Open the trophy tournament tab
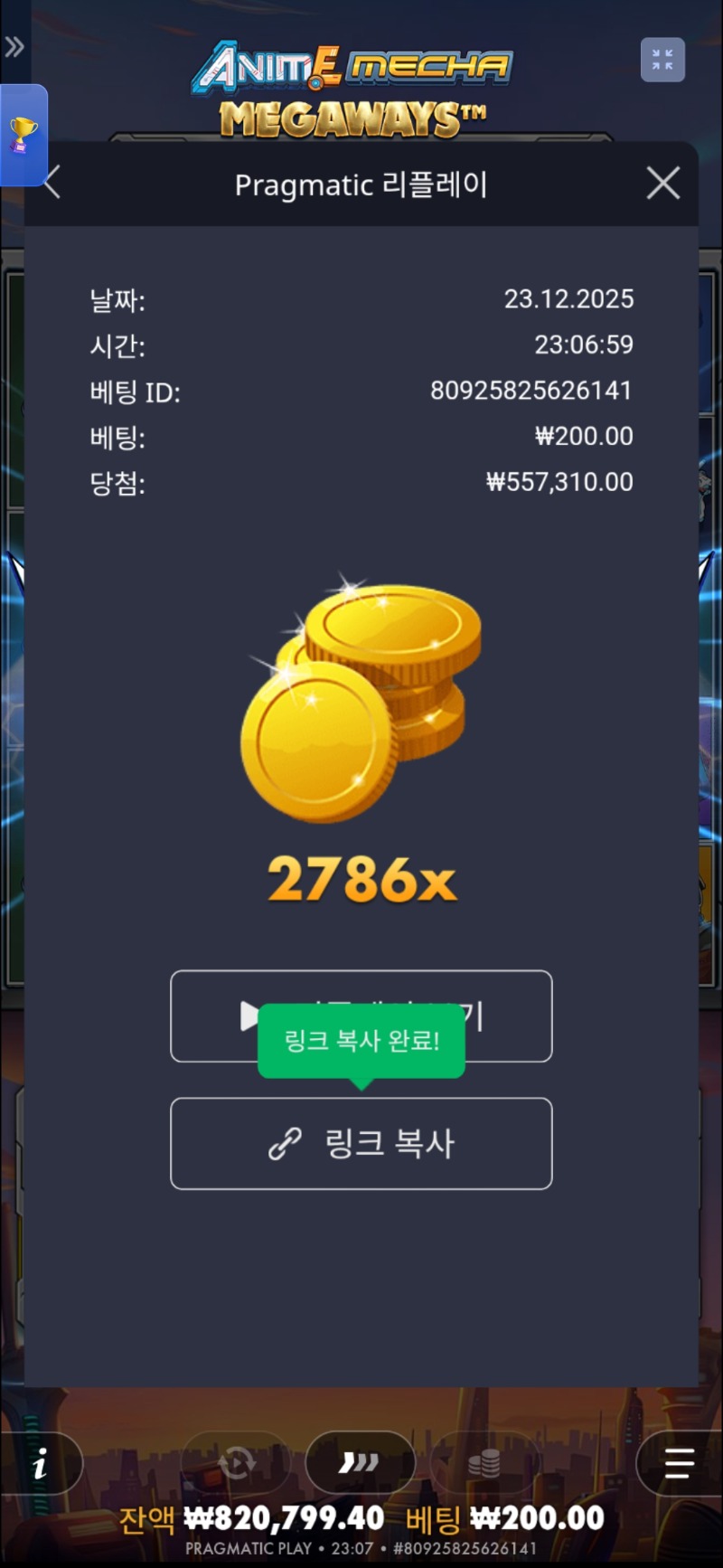The image size is (723, 1568). pyautogui.click(x=23, y=136)
